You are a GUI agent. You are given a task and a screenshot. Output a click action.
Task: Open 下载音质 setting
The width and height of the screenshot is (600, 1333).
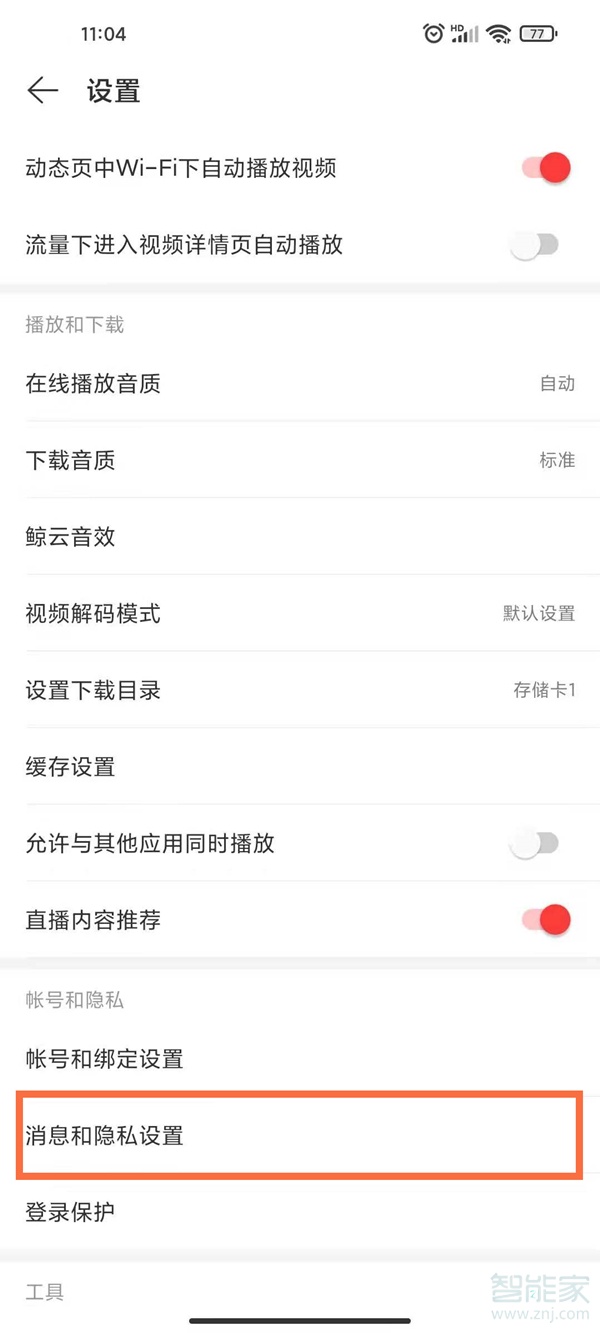tap(300, 461)
